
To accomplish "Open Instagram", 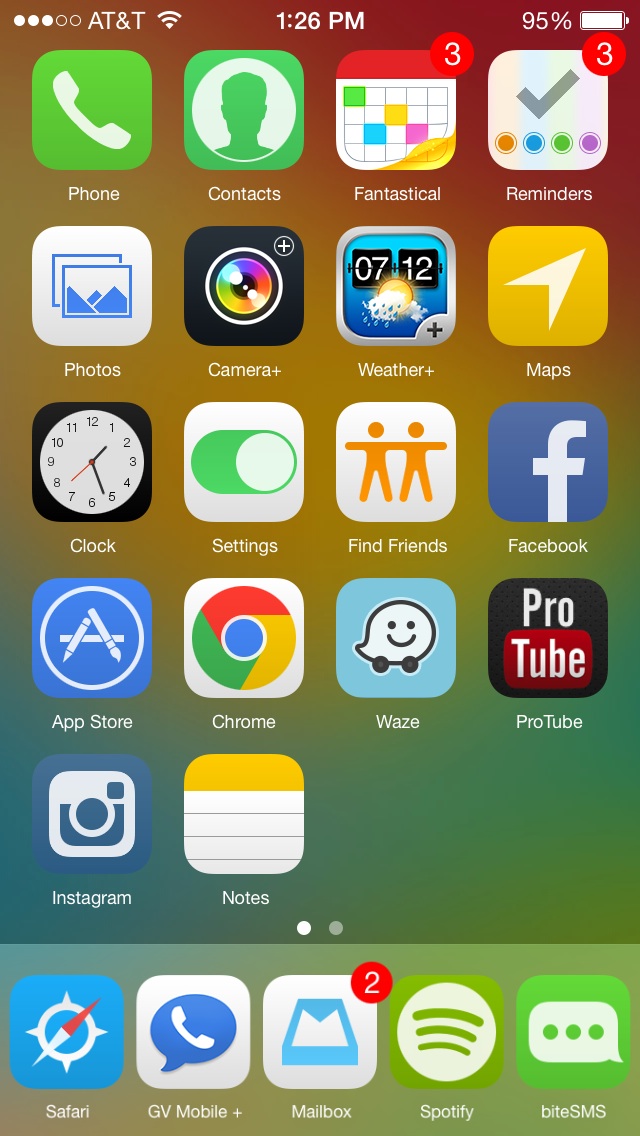I will [92, 814].
